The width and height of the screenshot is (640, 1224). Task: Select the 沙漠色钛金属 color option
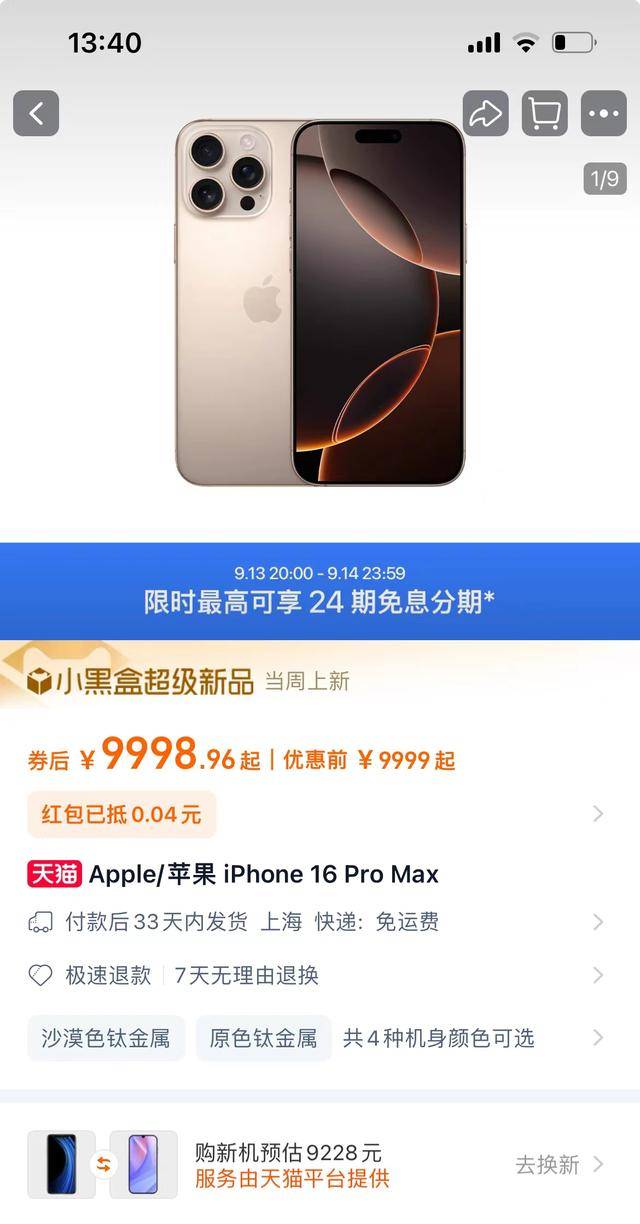click(x=106, y=1038)
